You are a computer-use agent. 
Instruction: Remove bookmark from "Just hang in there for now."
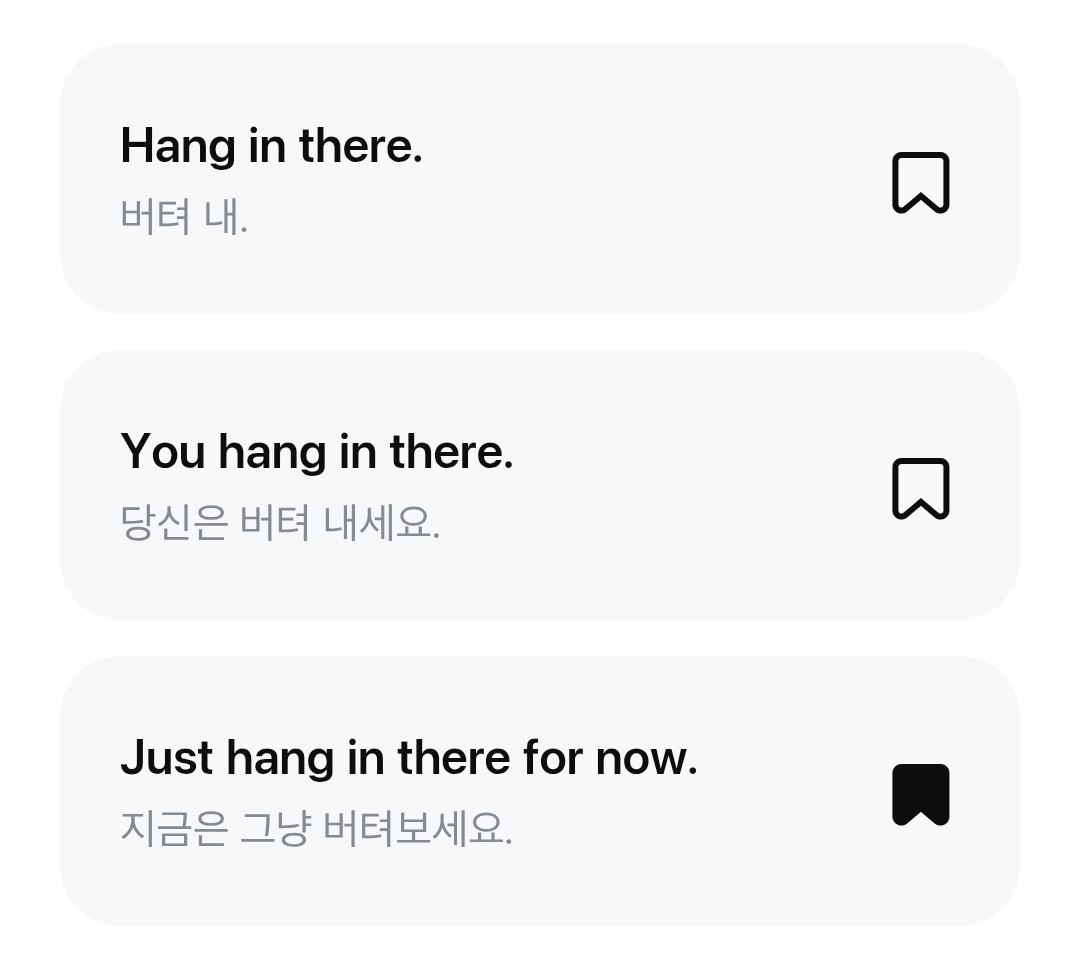click(920, 795)
